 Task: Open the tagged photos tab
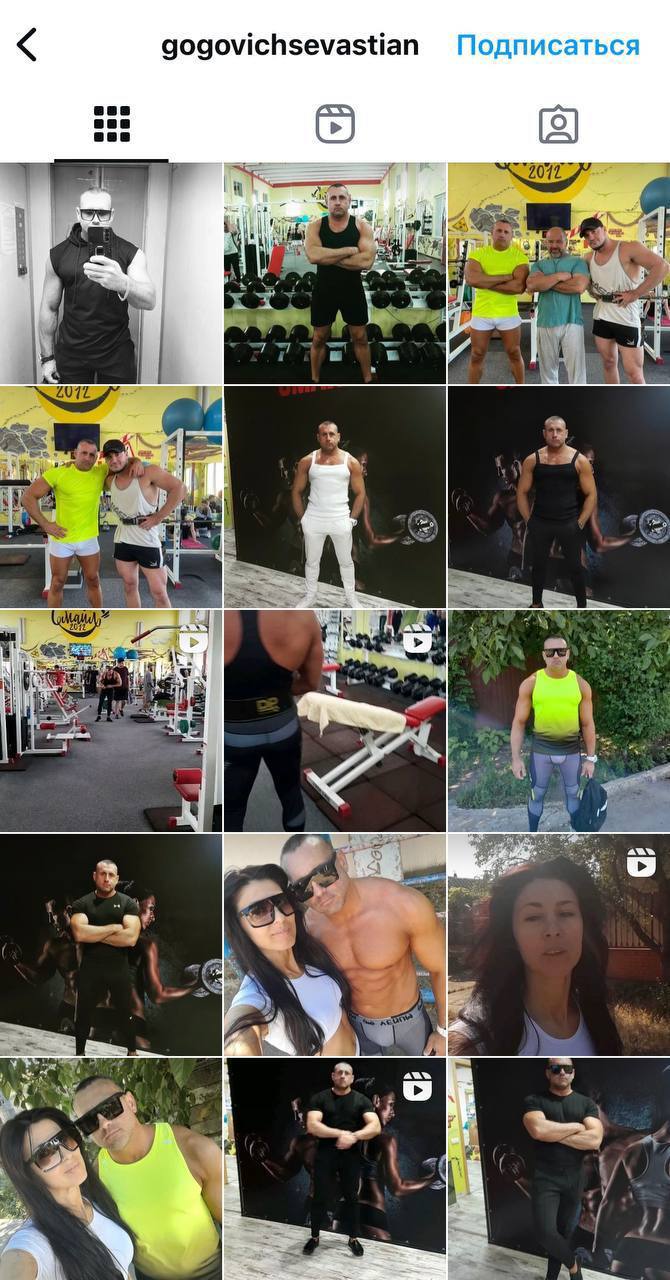(x=558, y=124)
